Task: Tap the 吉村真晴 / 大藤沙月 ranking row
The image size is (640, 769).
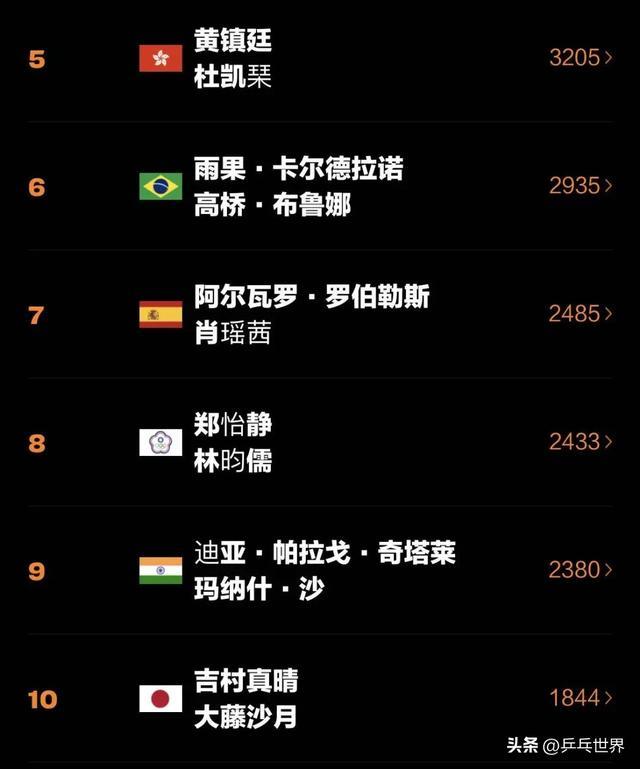Action: tap(320, 698)
